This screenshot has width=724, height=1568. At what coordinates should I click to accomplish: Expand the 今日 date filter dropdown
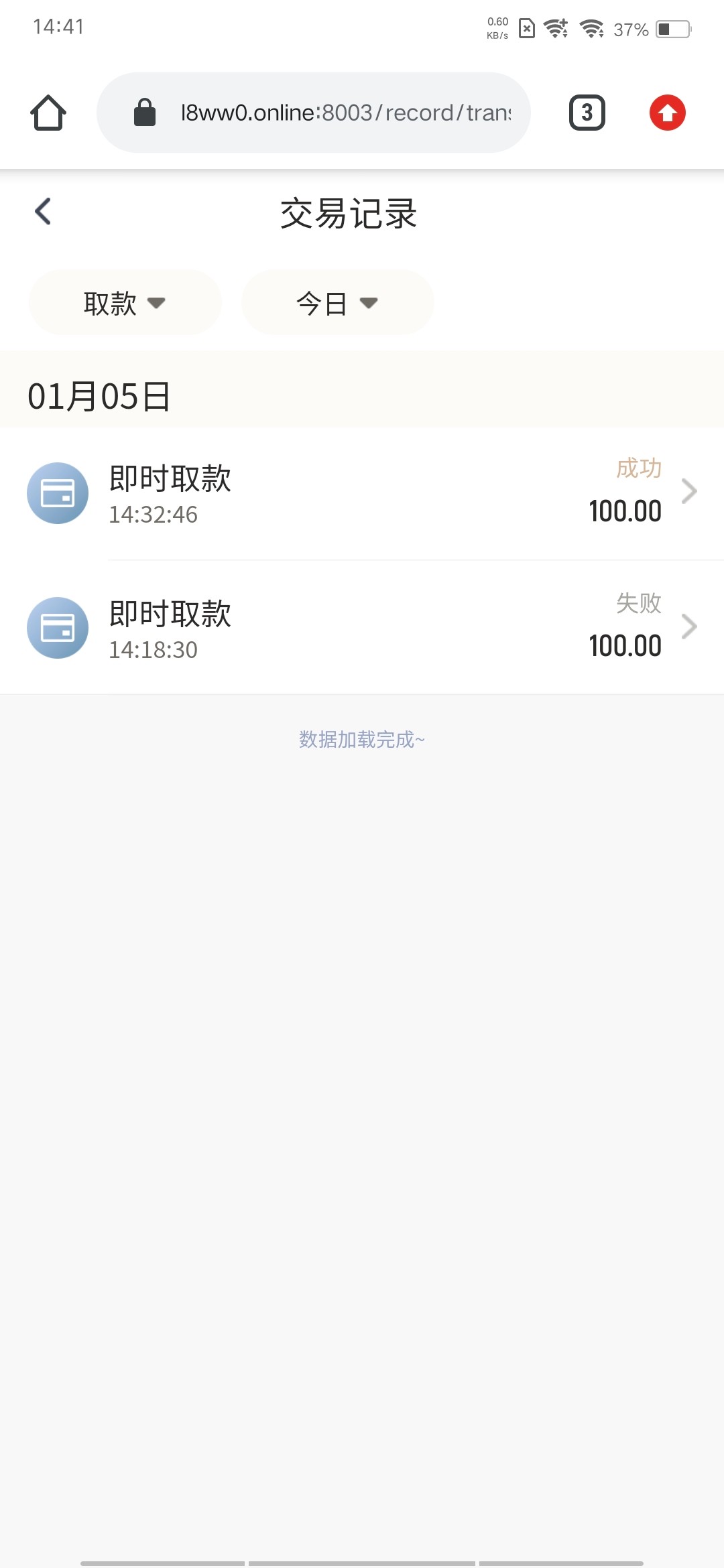(337, 303)
